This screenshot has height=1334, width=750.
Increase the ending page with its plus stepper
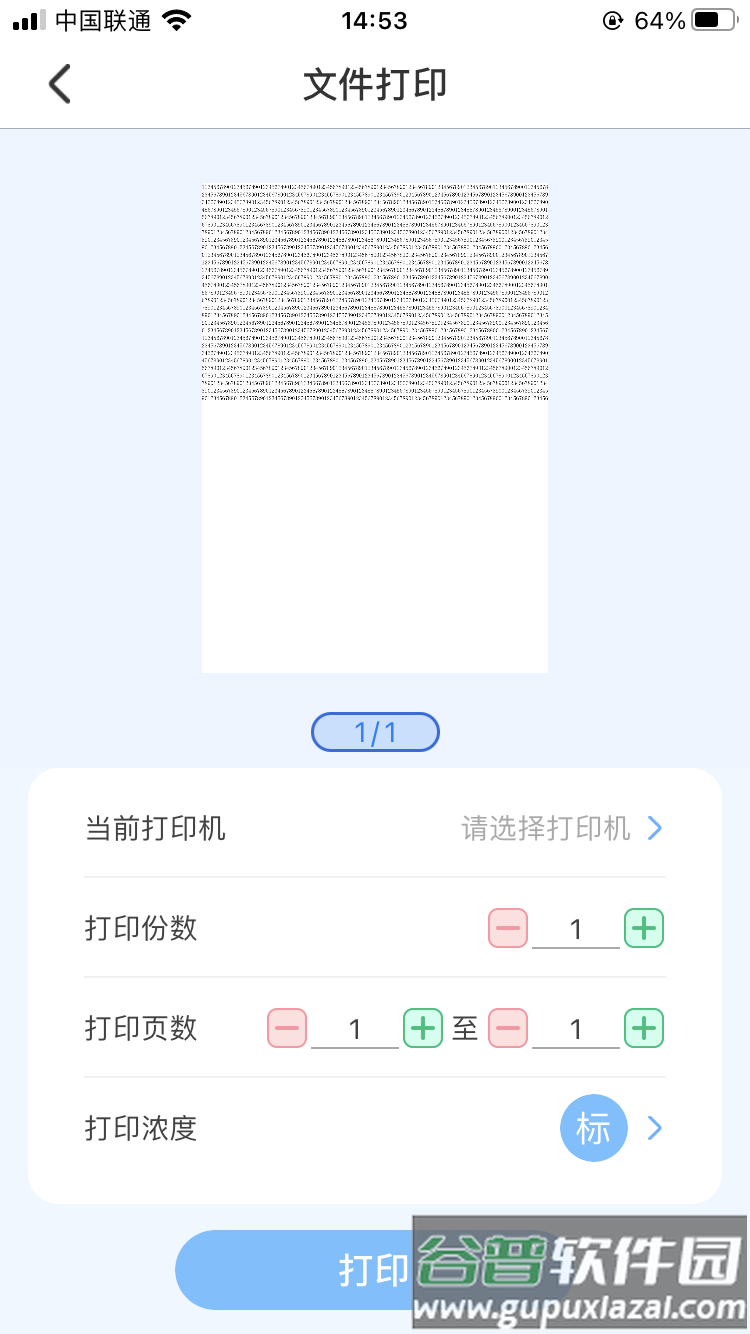[x=643, y=1028]
